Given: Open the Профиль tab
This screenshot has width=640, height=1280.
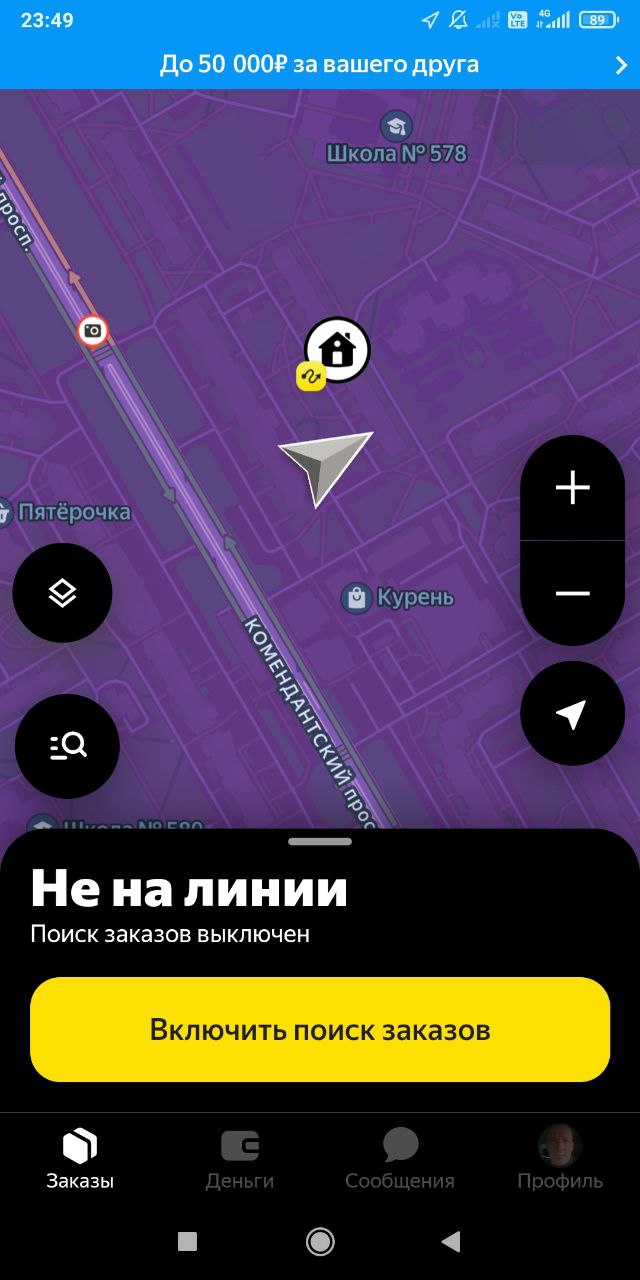Looking at the screenshot, I should click(560, 1160).
